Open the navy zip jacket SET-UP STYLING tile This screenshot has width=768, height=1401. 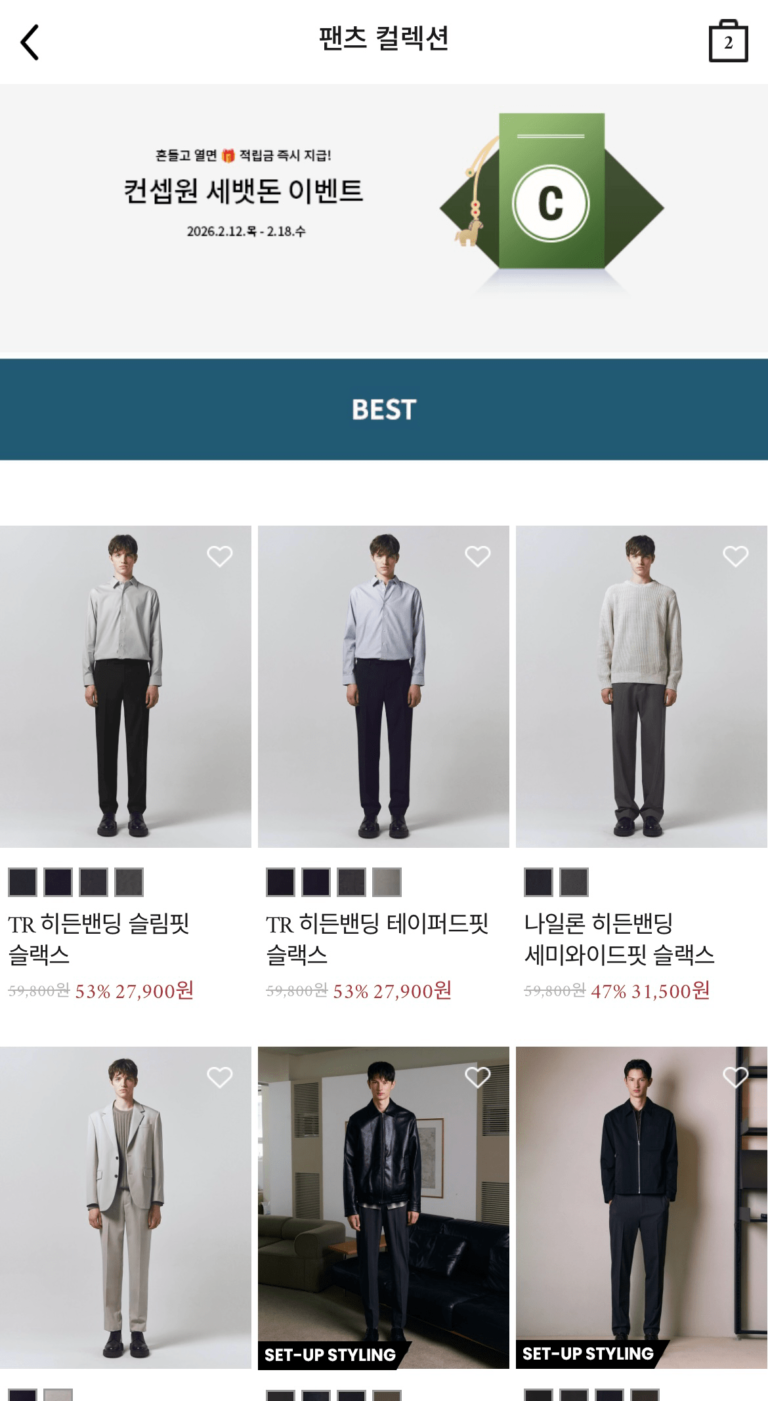pos(641,1207)
